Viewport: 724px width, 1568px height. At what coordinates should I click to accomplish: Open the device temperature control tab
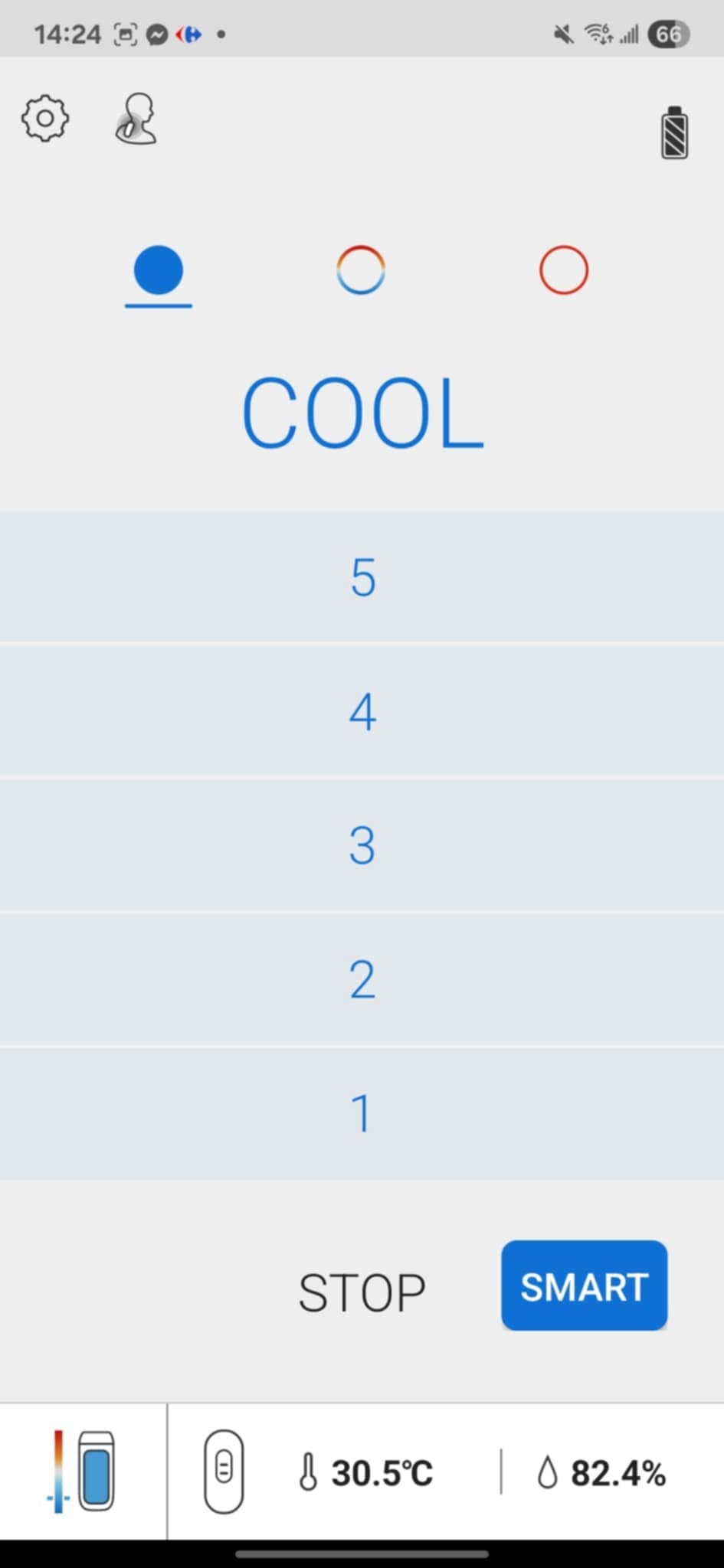pyautogui.click(x=83, y=1471)
